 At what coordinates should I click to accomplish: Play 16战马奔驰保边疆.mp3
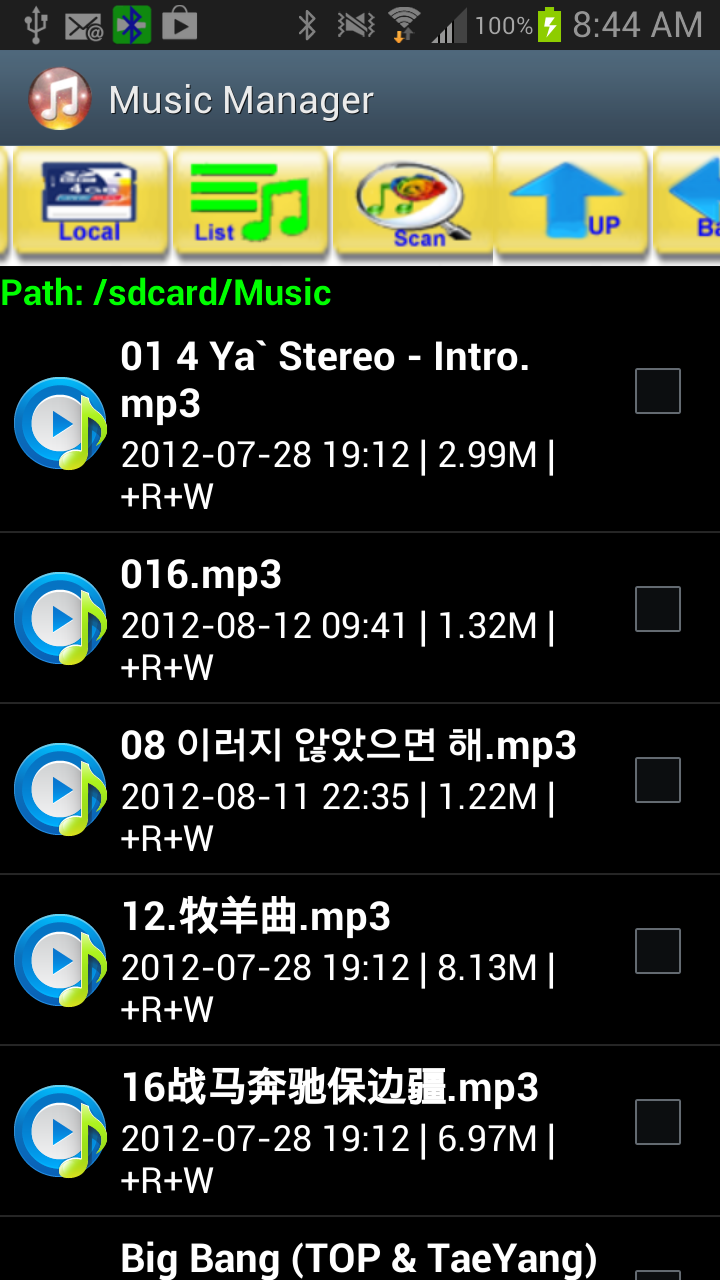point(60,1132)
